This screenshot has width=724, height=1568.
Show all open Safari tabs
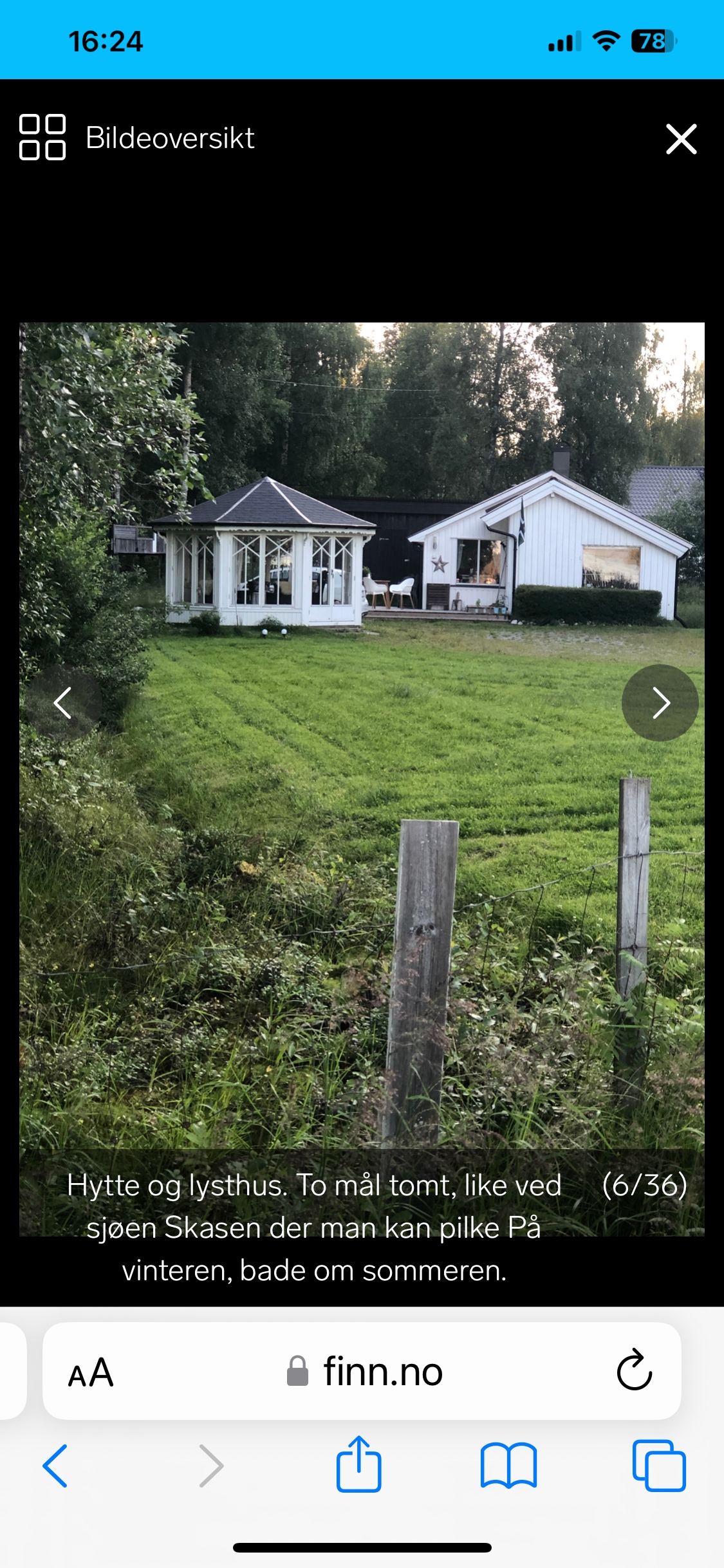pos(659,1466)
